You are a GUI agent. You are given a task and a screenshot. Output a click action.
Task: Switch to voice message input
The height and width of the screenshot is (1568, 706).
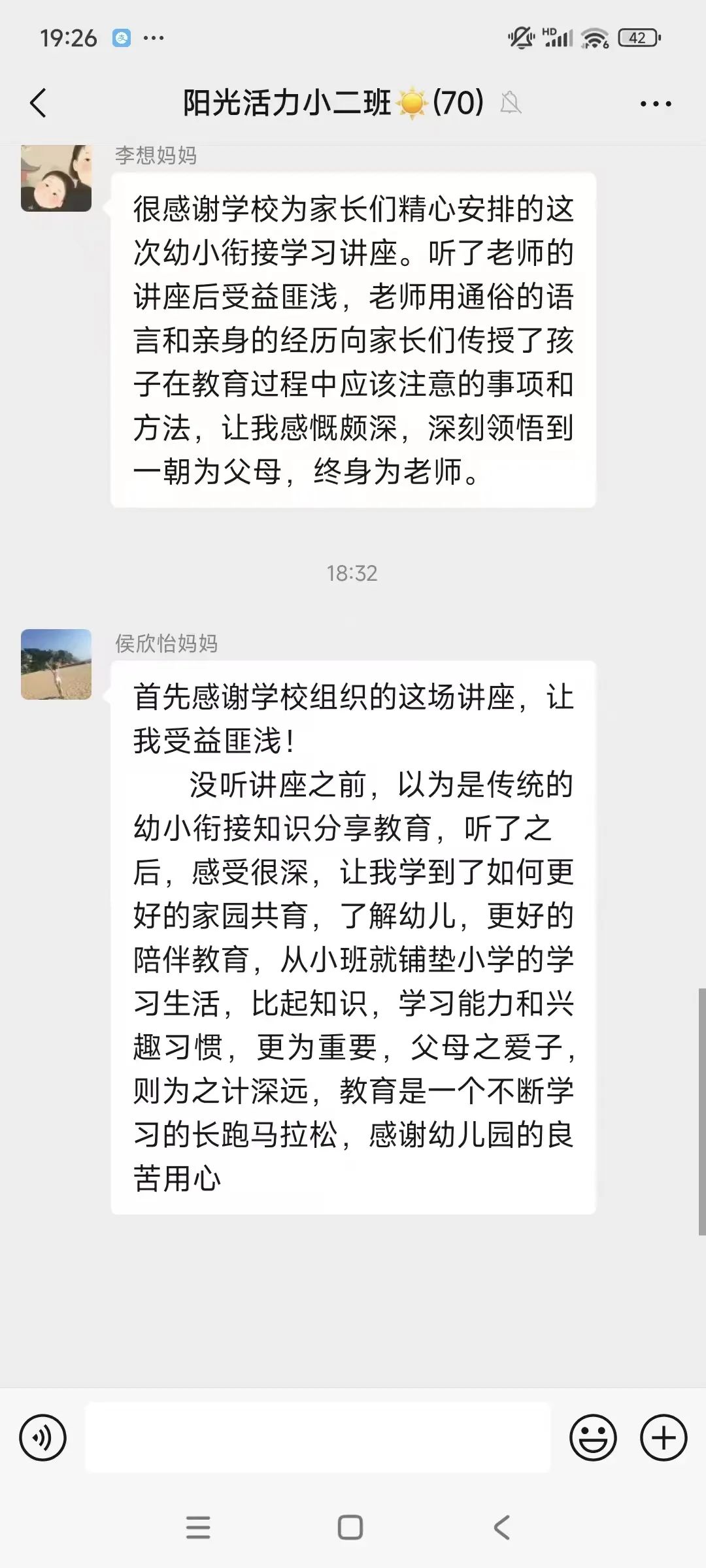click(x=43, y=1437)
